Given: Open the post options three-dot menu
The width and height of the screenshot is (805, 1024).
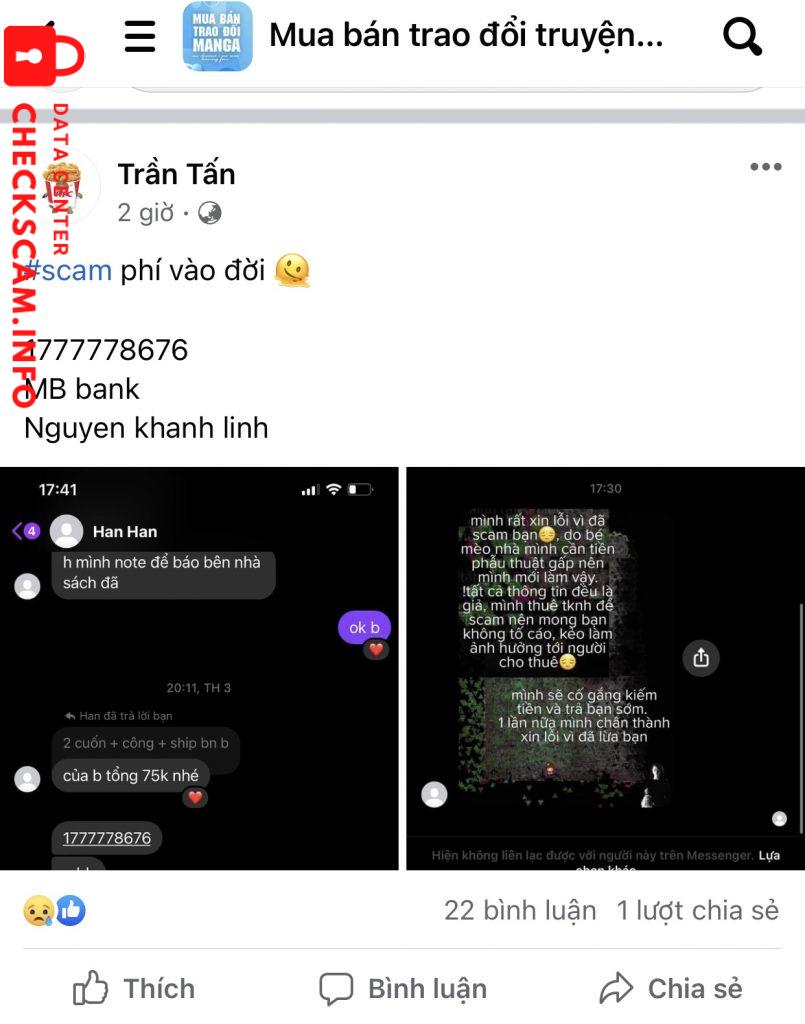Looking at the screenshot, I should (765, 167).
